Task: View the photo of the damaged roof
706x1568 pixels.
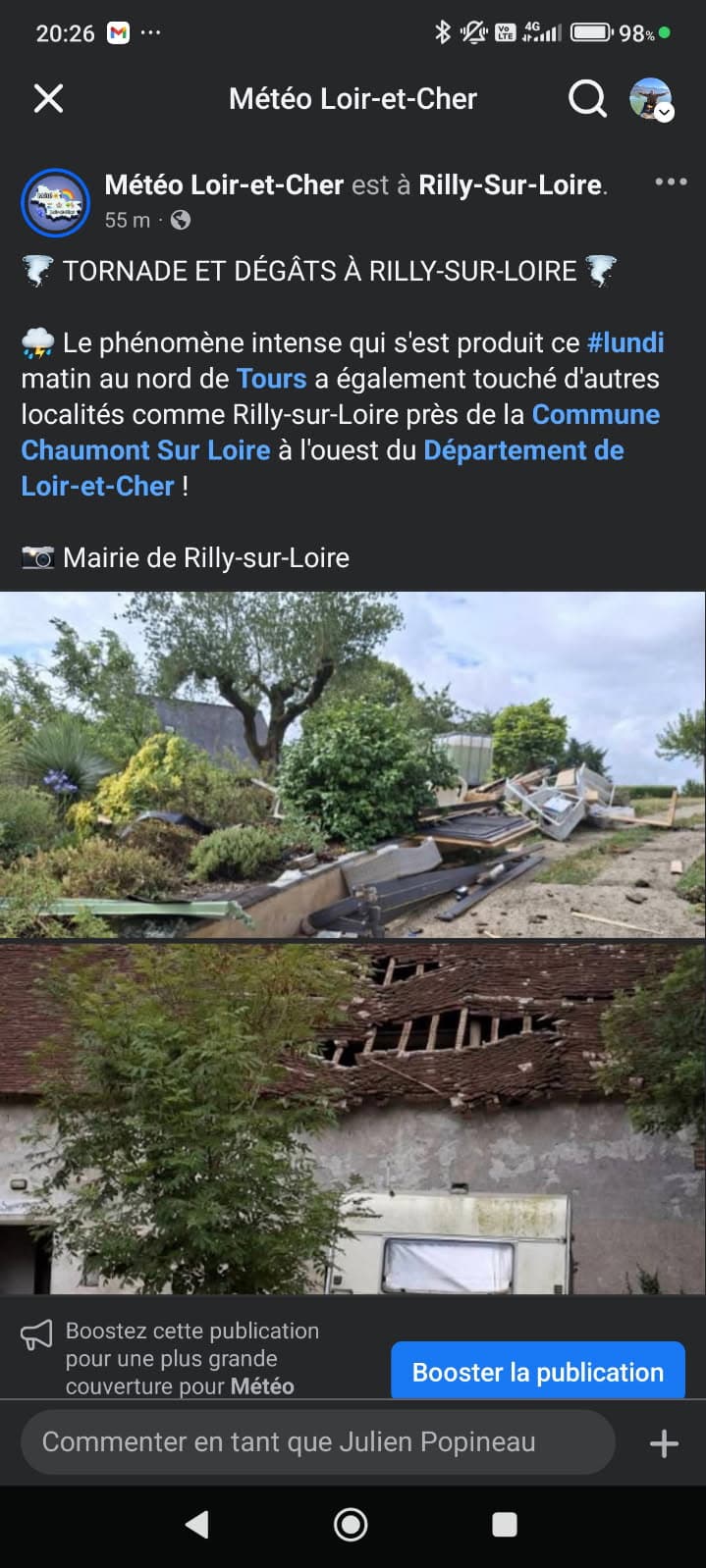Action: [x=353, y=1119]
